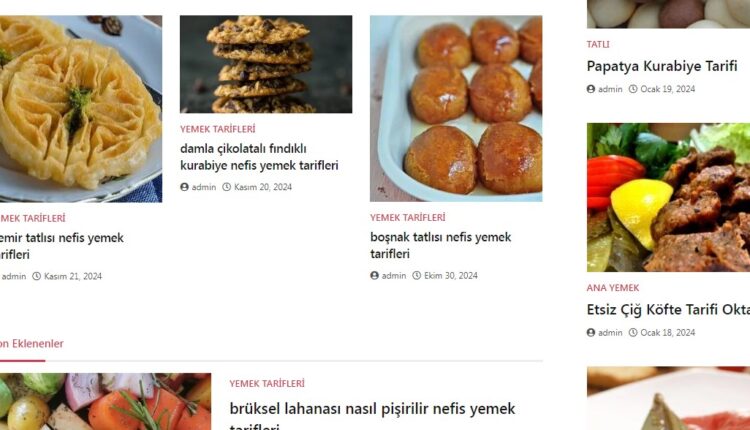The height and width of the screenshot is (430, 750).
Task: Switch to the Son Eklenenler tab
Action: [x=31, y=344]
